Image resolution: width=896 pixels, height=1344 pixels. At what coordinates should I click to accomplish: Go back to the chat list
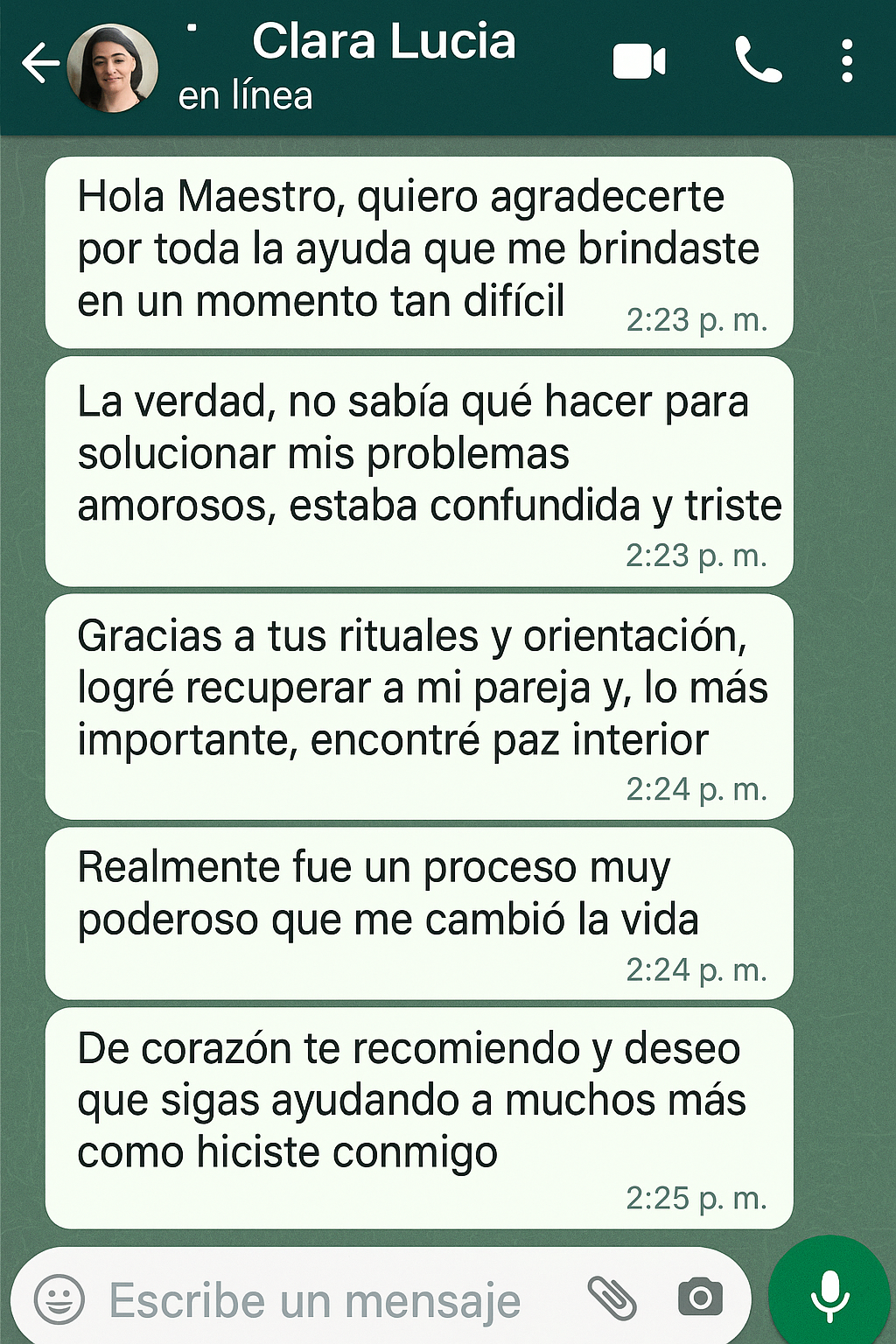40,64
